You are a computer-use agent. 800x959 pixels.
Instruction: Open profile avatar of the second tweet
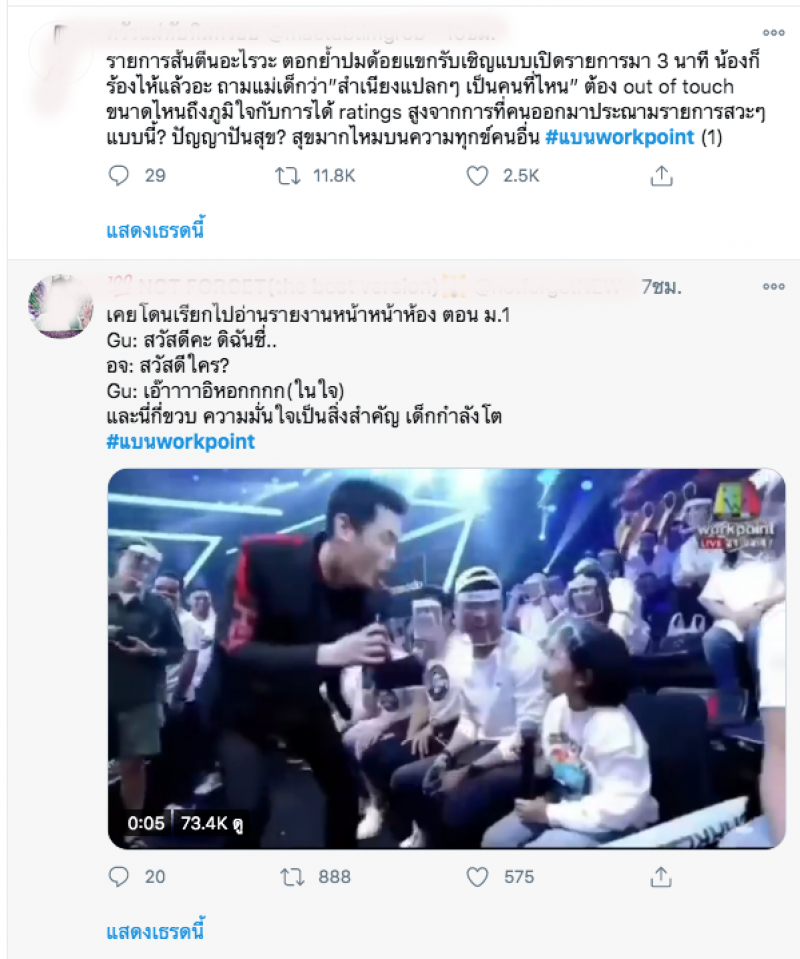tap(61, 307)
